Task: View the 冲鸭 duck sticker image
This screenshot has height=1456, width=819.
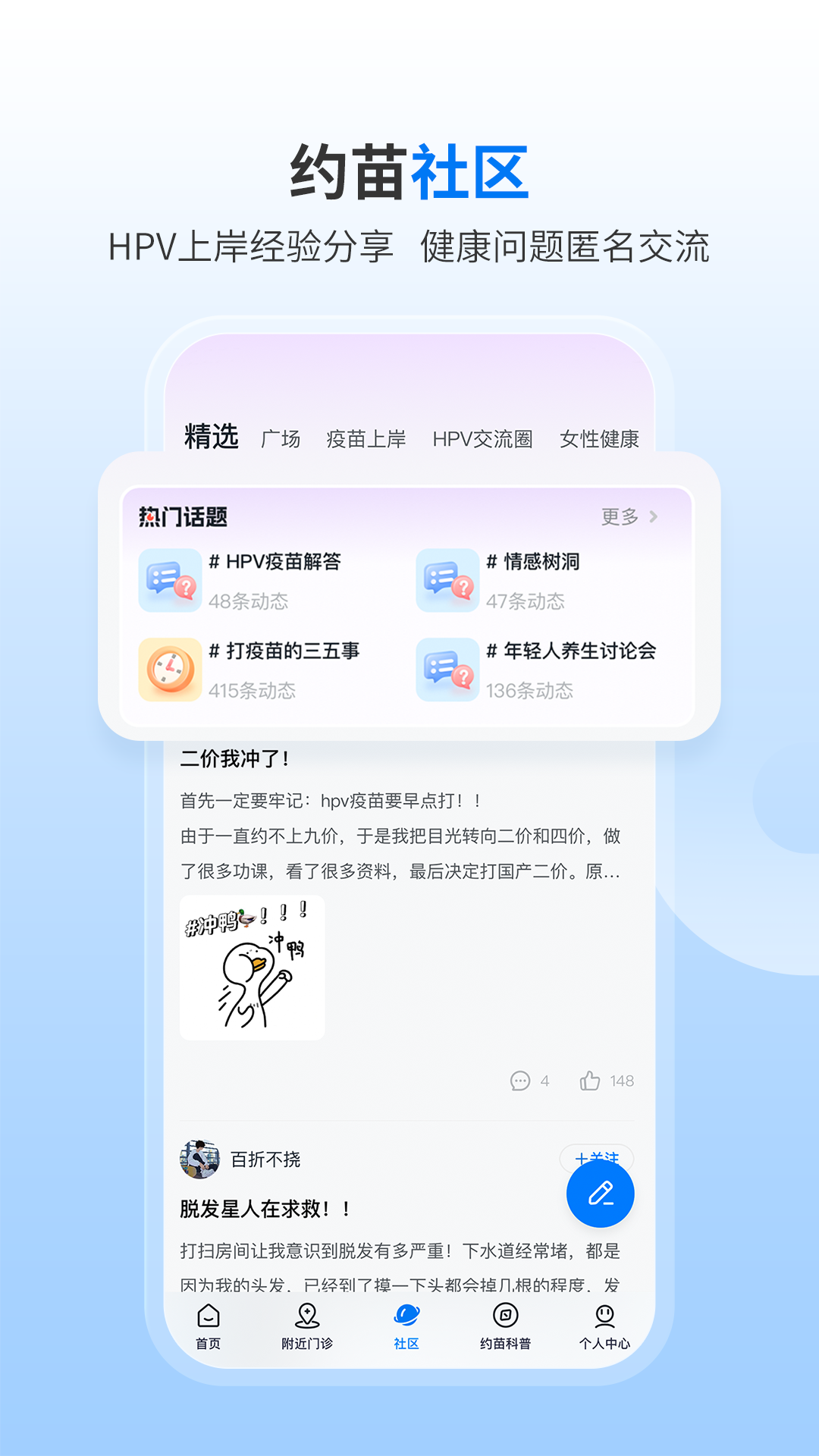Action: point(253,969)
